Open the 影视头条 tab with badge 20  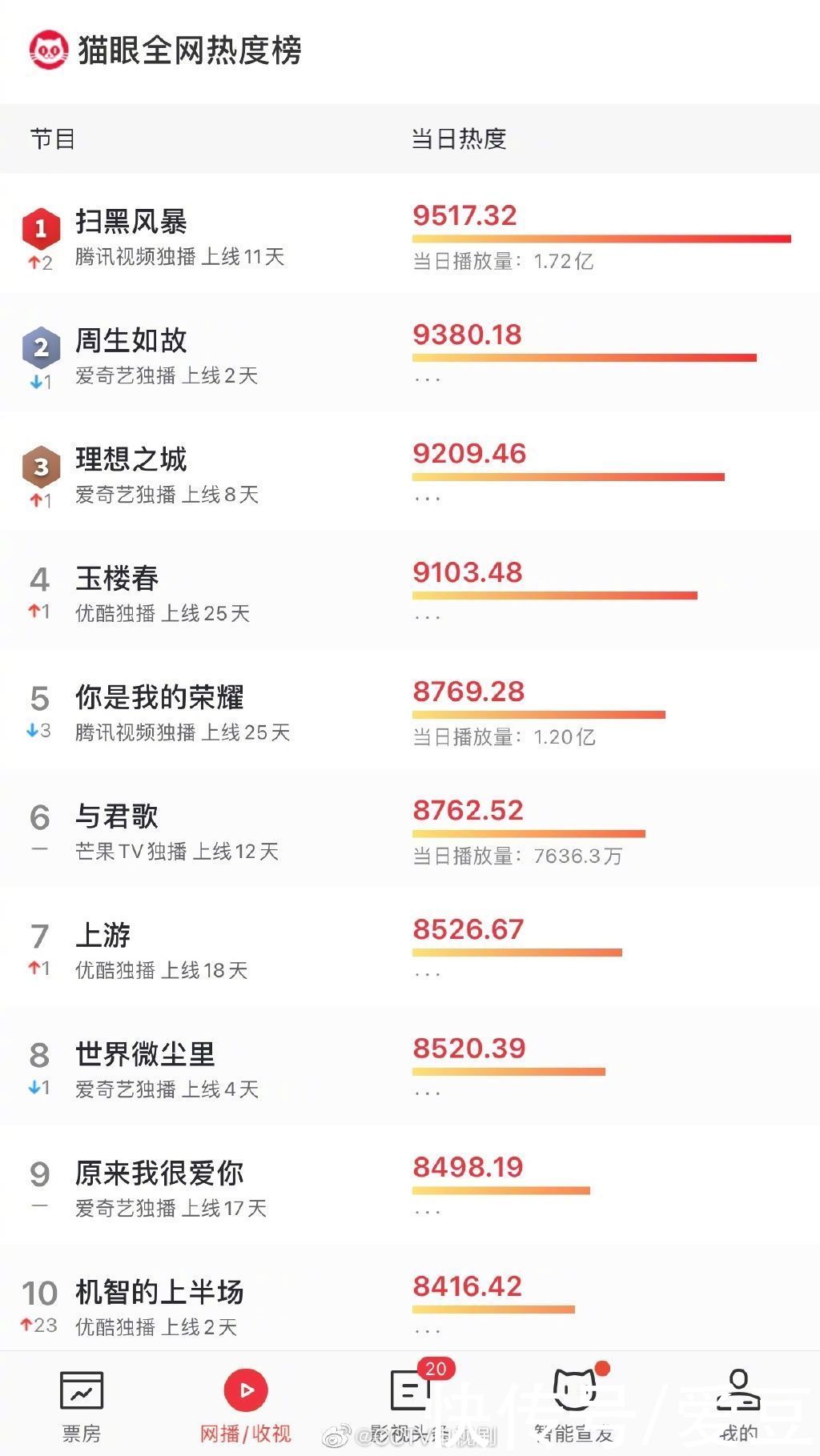(x=410, y=1405)
